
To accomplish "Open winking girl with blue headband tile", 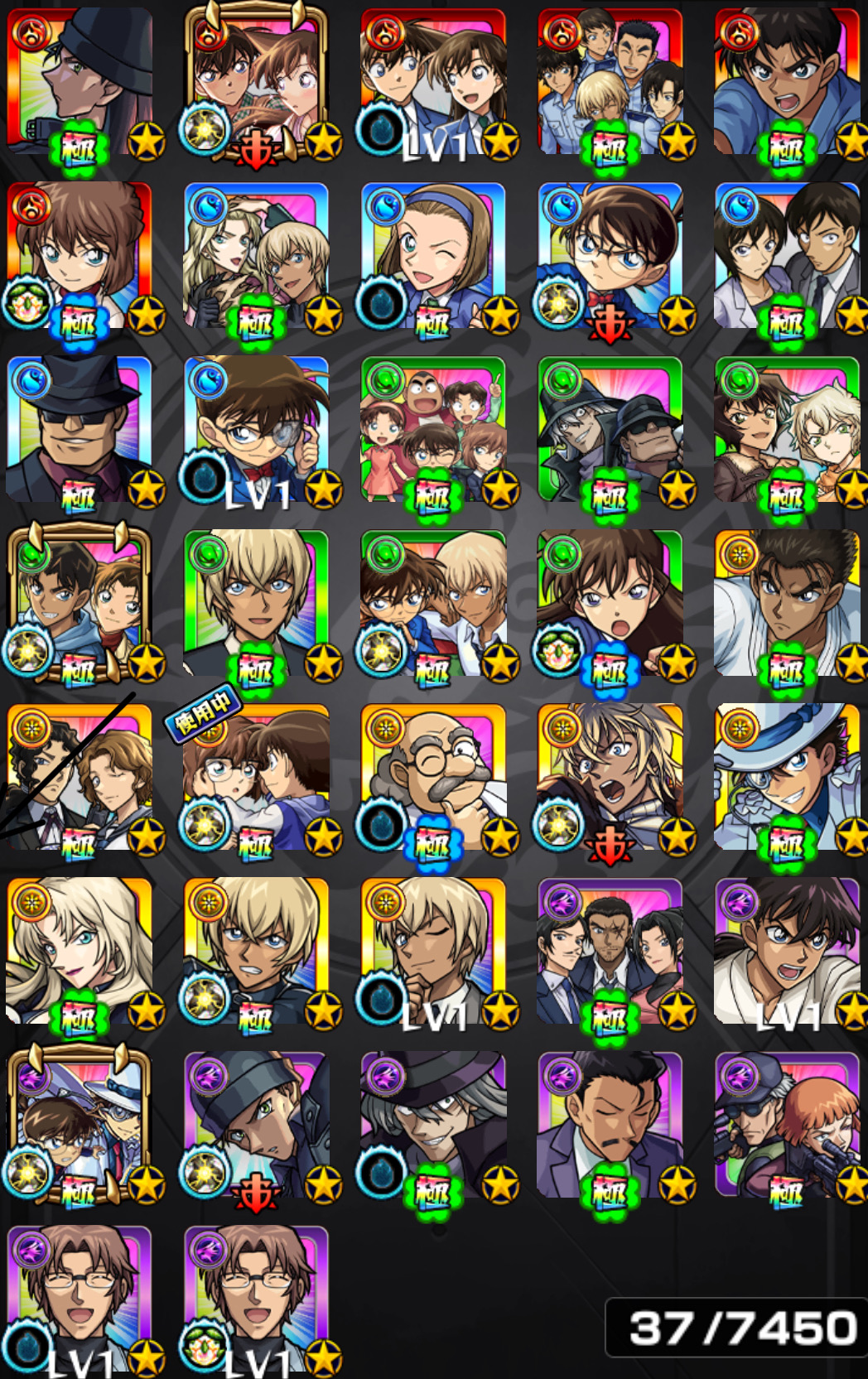I will [432, 257].
